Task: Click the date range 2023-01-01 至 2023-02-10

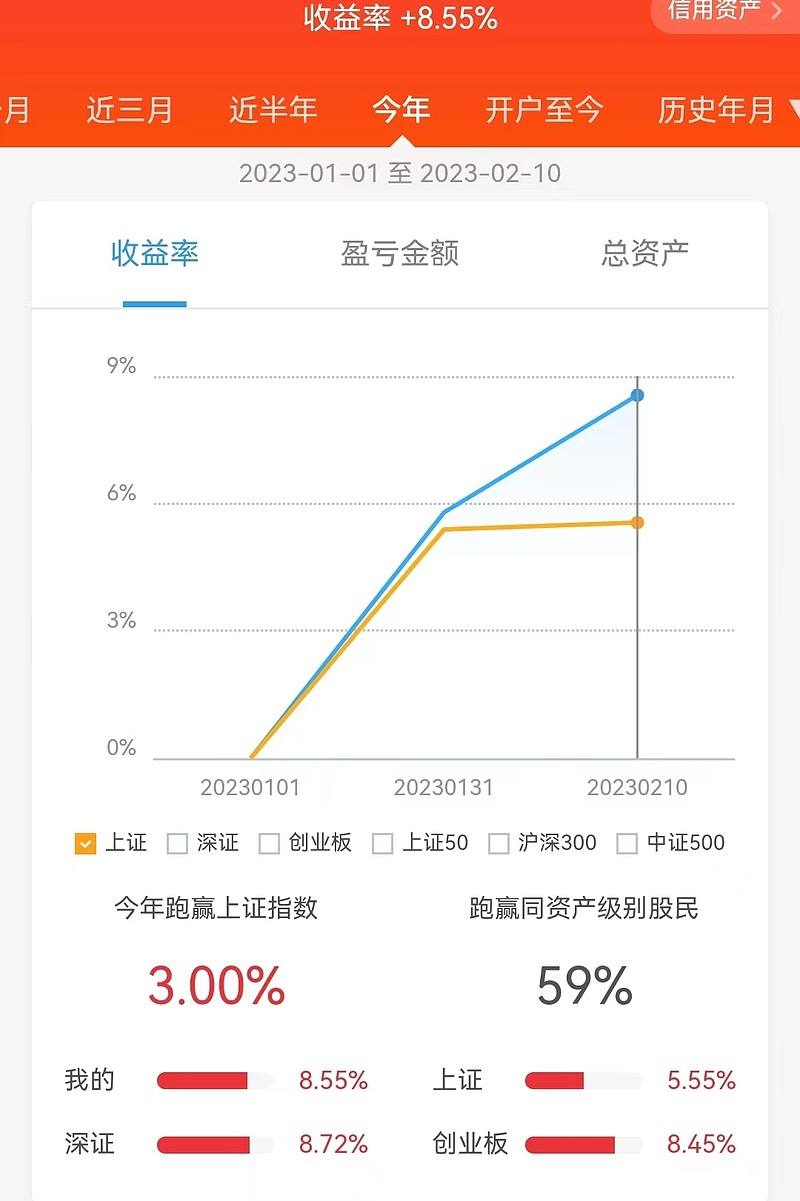Action: pos(399,173)
